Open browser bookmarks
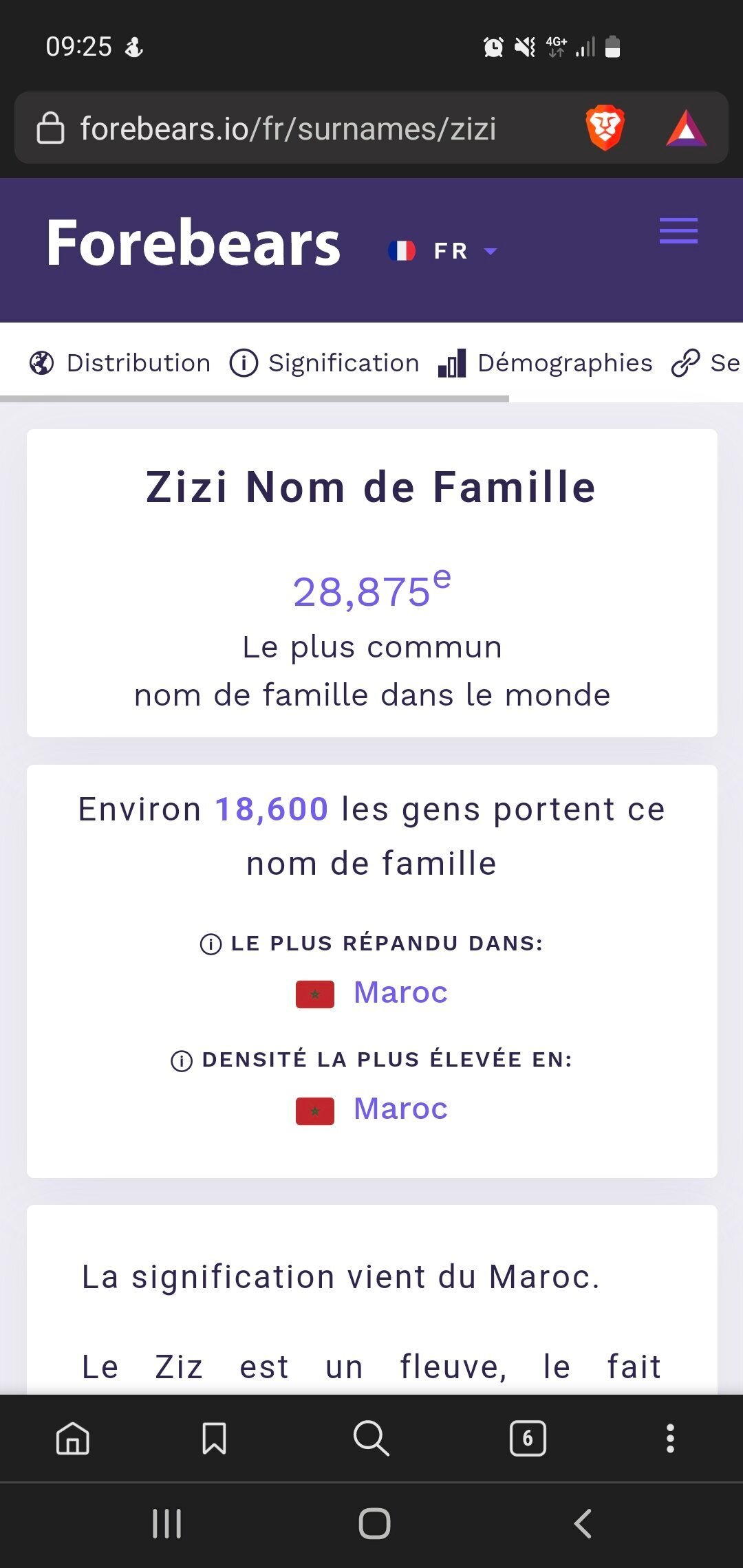743x1568 pixels. (x=214, y=1438)
